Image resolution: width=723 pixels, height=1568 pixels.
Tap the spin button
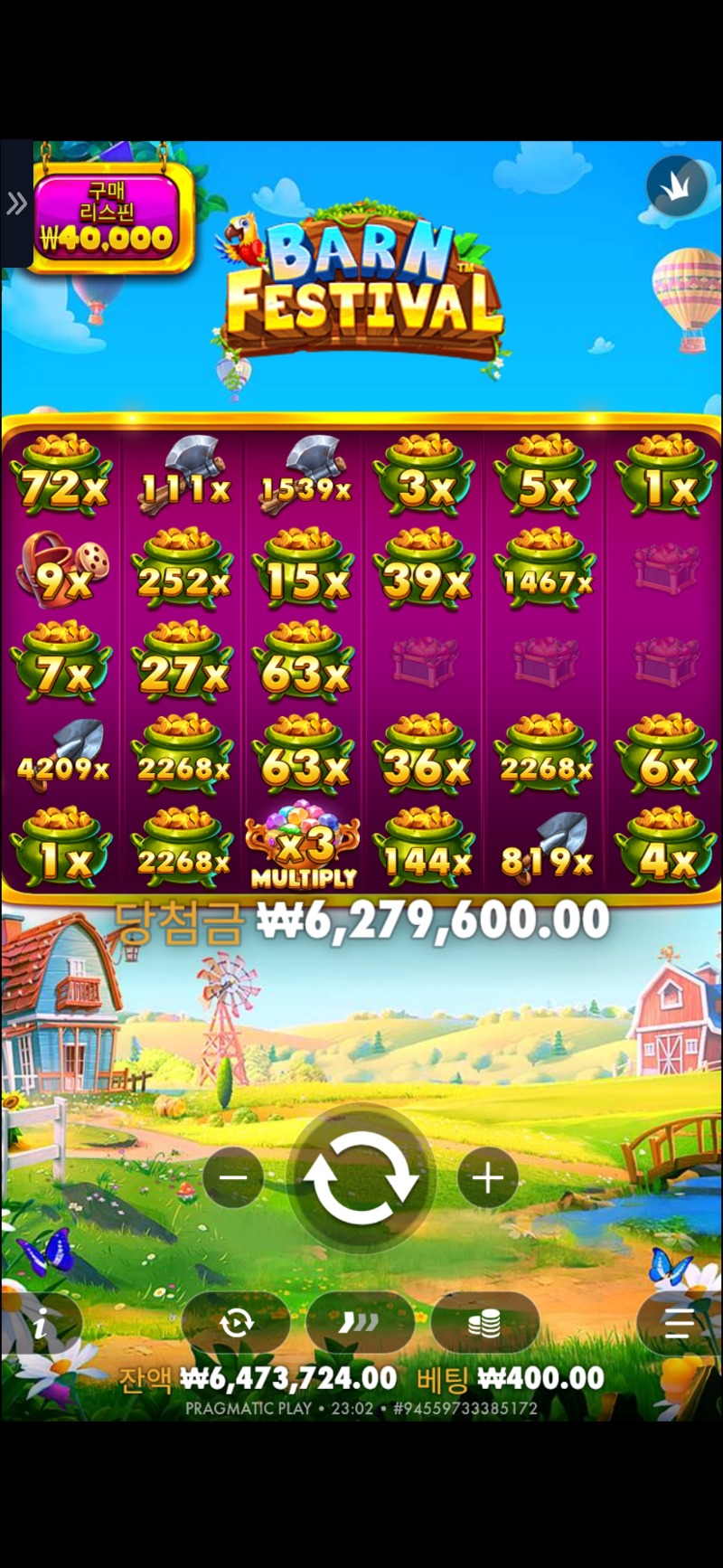point(361,1178)
